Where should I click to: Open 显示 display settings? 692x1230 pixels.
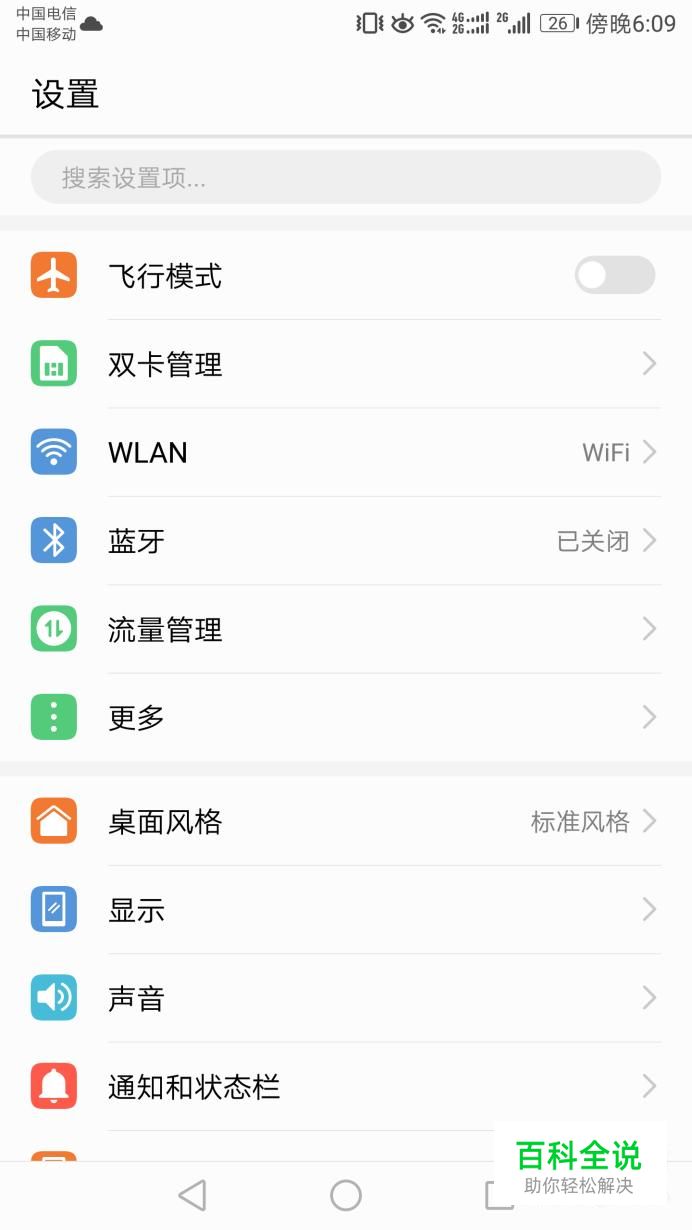click(x=345, y=910)
